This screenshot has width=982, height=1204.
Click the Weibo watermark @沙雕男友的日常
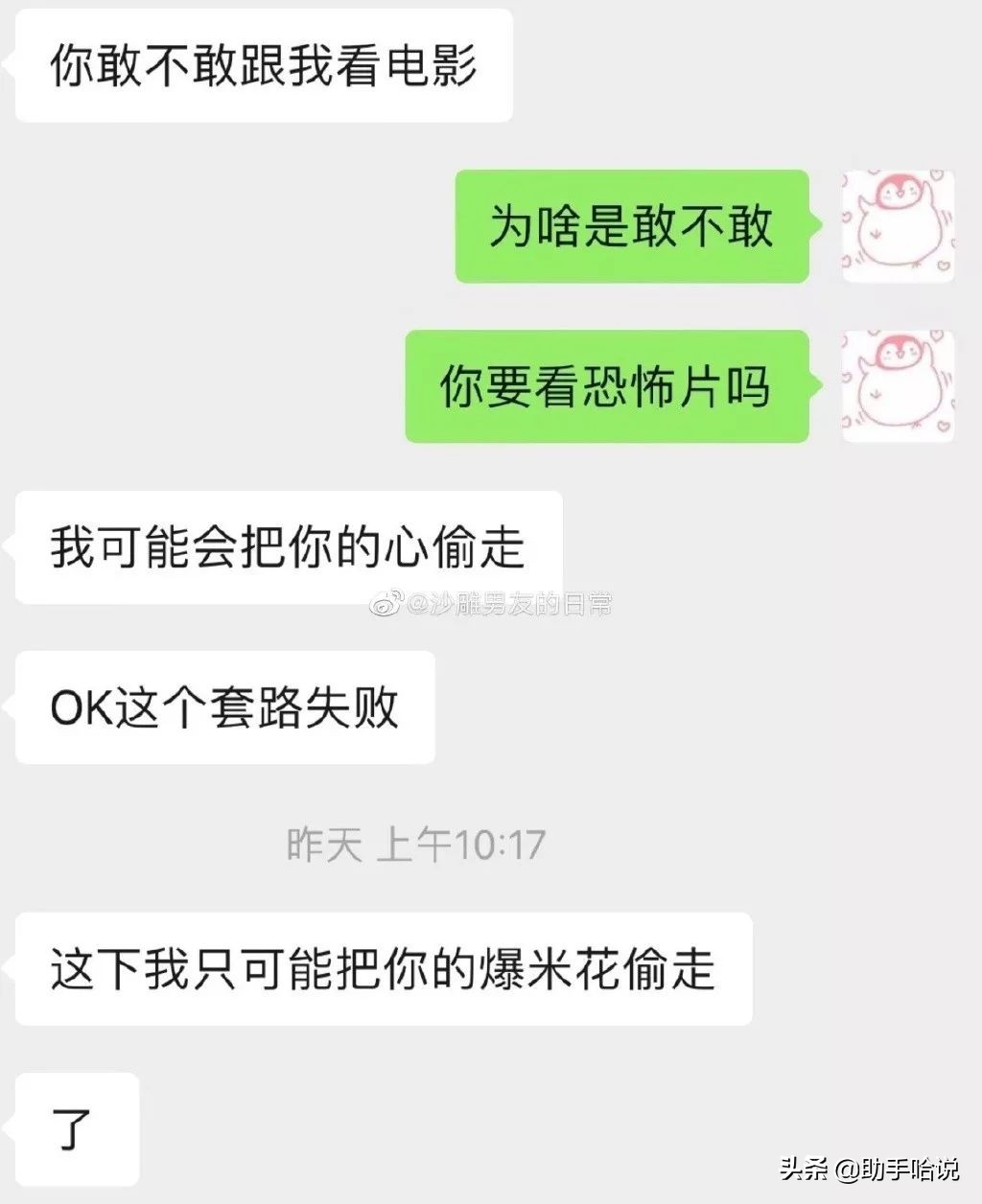point(499,606)
